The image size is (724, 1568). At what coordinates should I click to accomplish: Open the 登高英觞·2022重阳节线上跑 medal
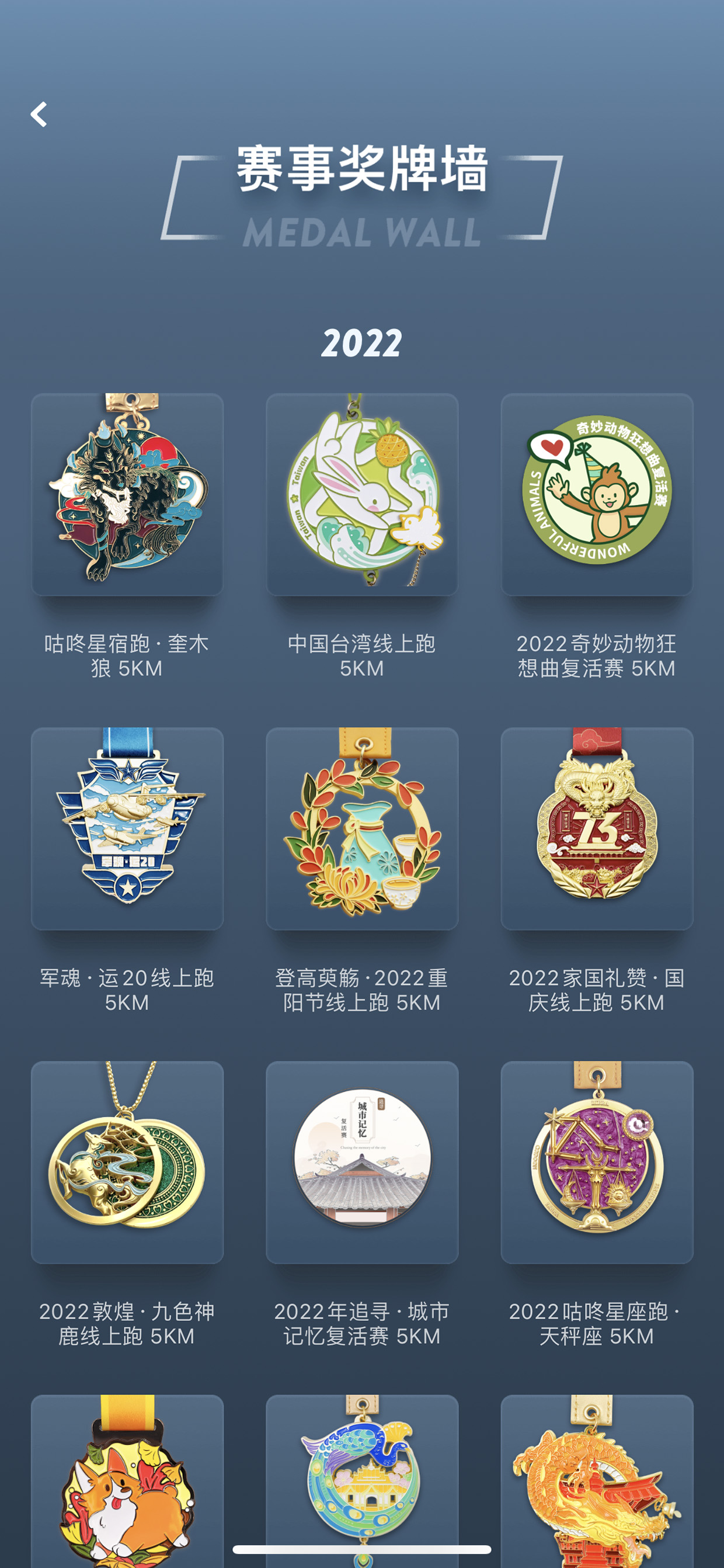click(x=362, y=828)
